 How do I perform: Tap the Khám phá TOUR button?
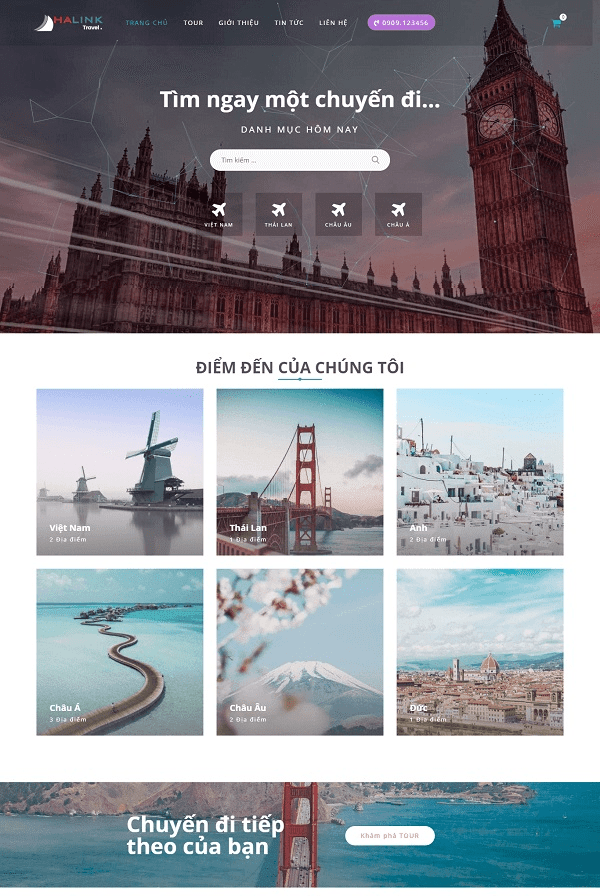click(390, 836)
